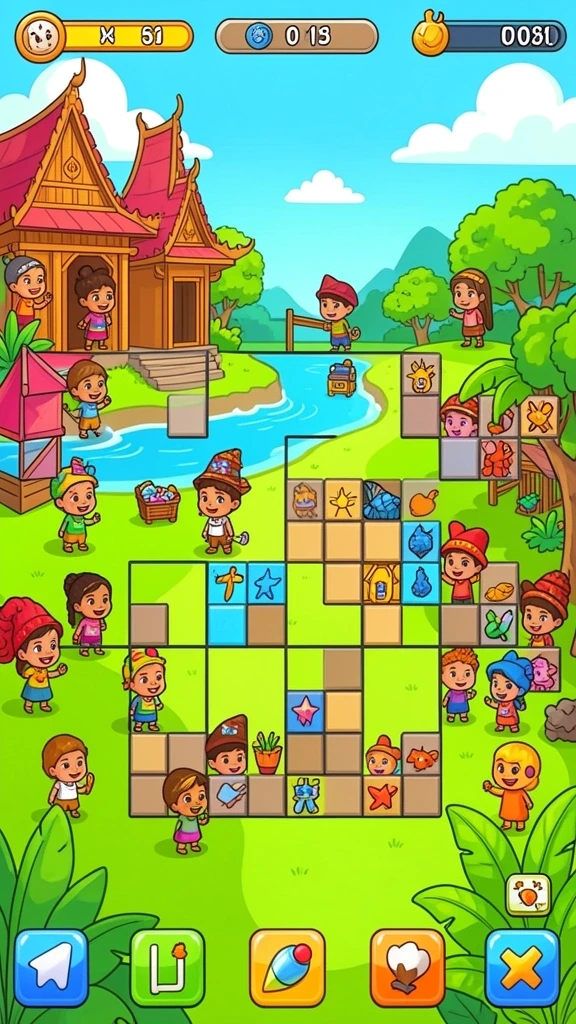Tap the gold coin counter icon
576x1024 pixels.
(x=430, y=34)
